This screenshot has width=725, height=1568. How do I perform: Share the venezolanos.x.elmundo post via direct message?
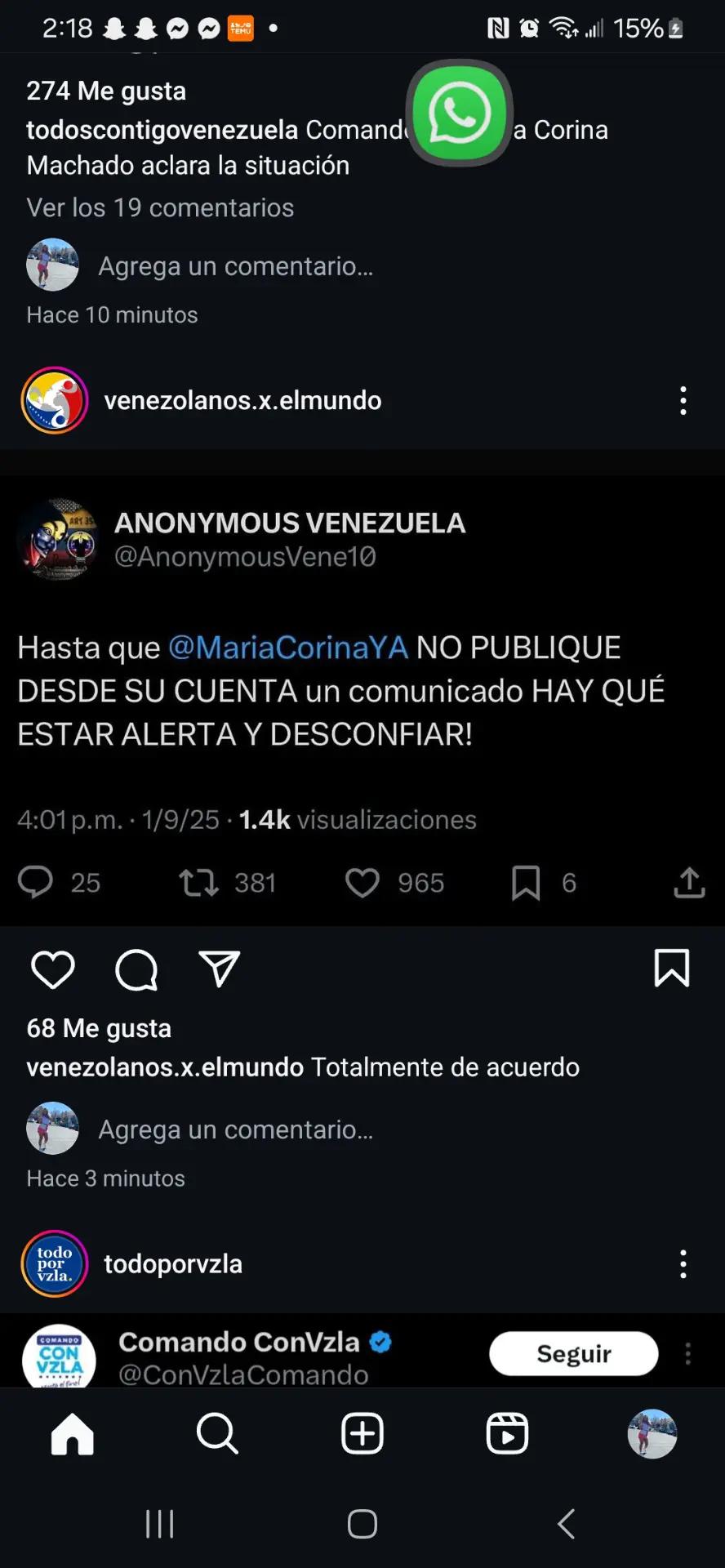pos(219,969)
